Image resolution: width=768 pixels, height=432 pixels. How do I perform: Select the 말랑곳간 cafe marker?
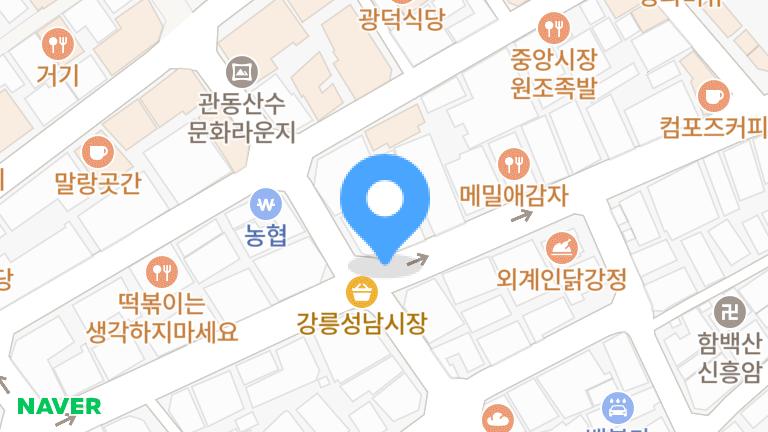97,151
